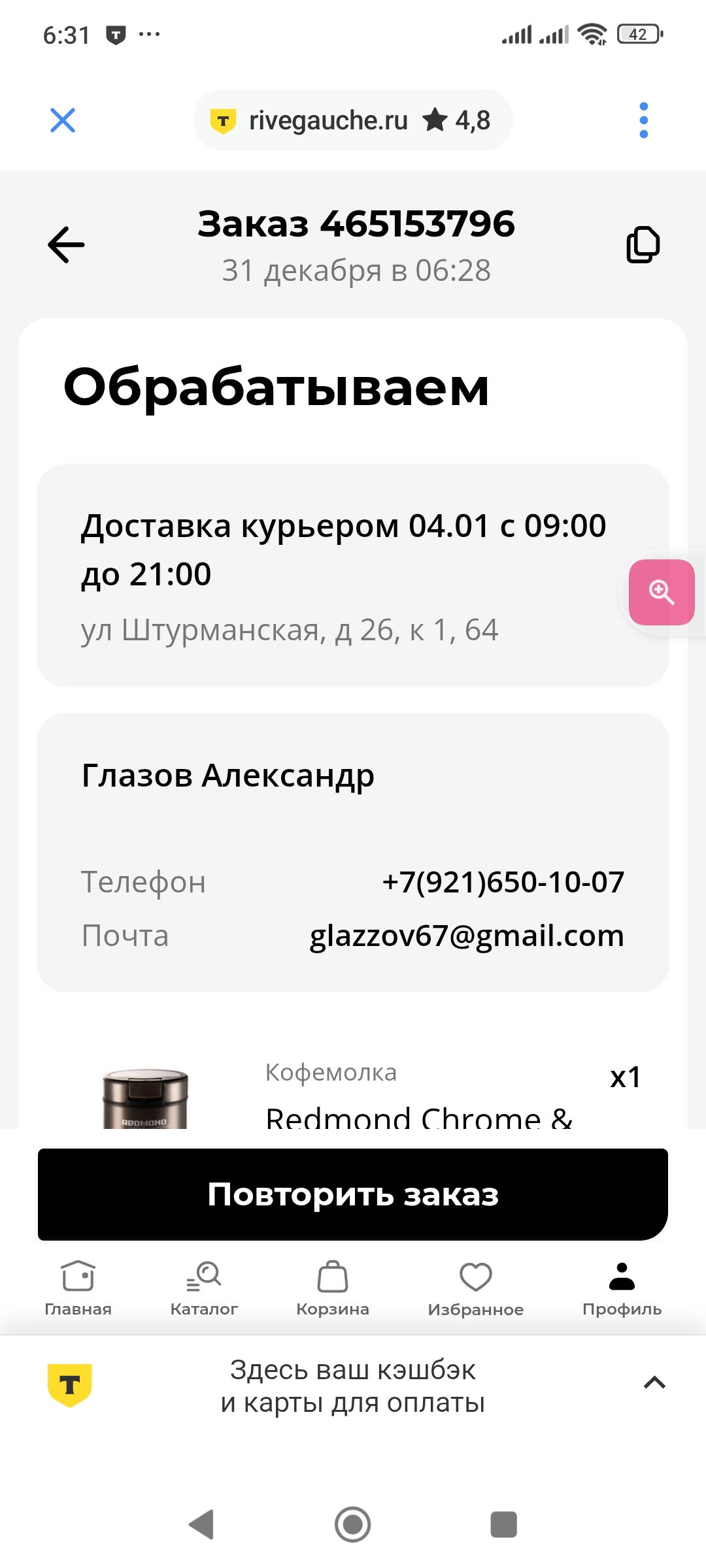Go back from order details

tap(66, 245)
